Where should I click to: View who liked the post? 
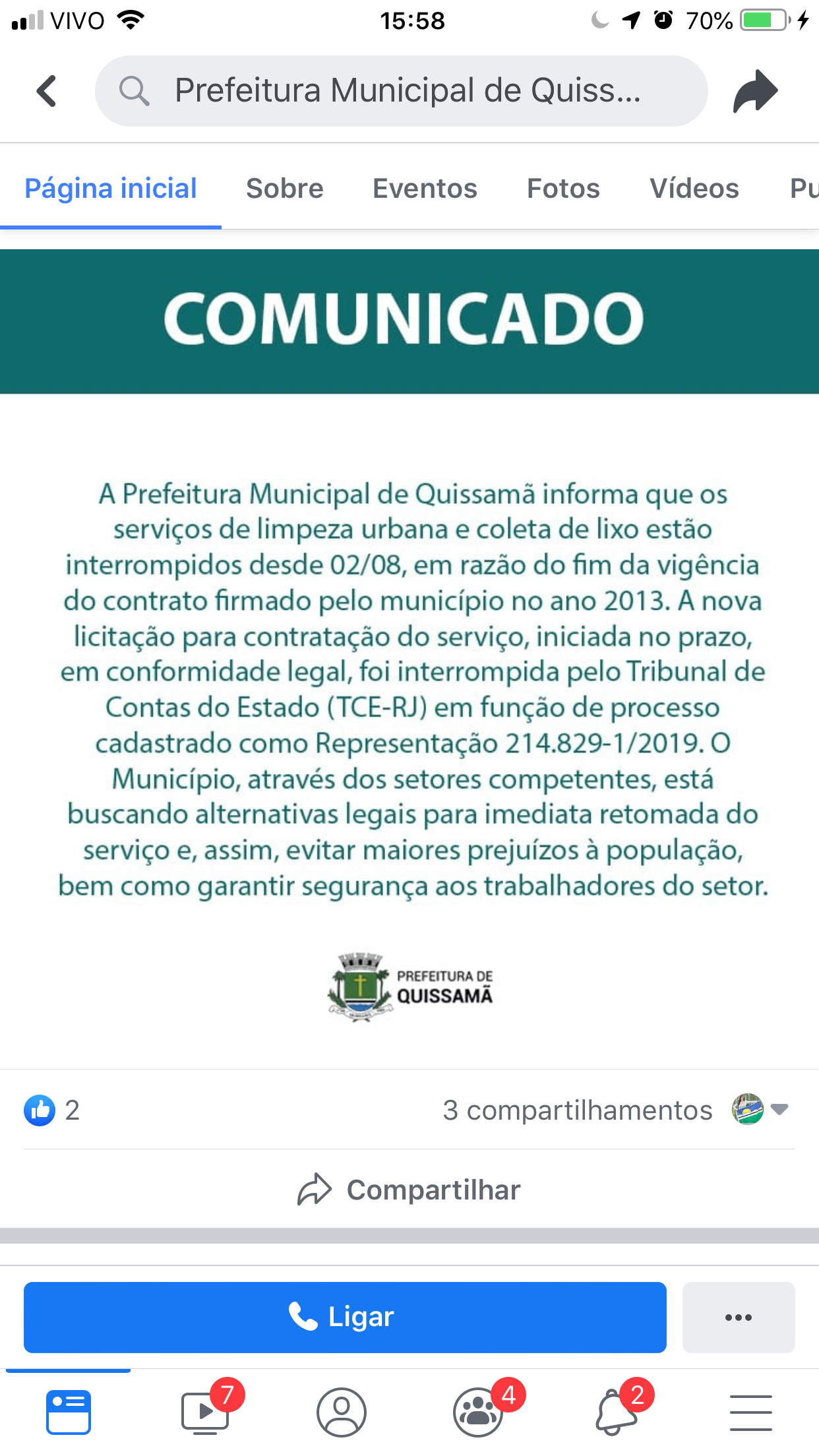click(52, 1110)
